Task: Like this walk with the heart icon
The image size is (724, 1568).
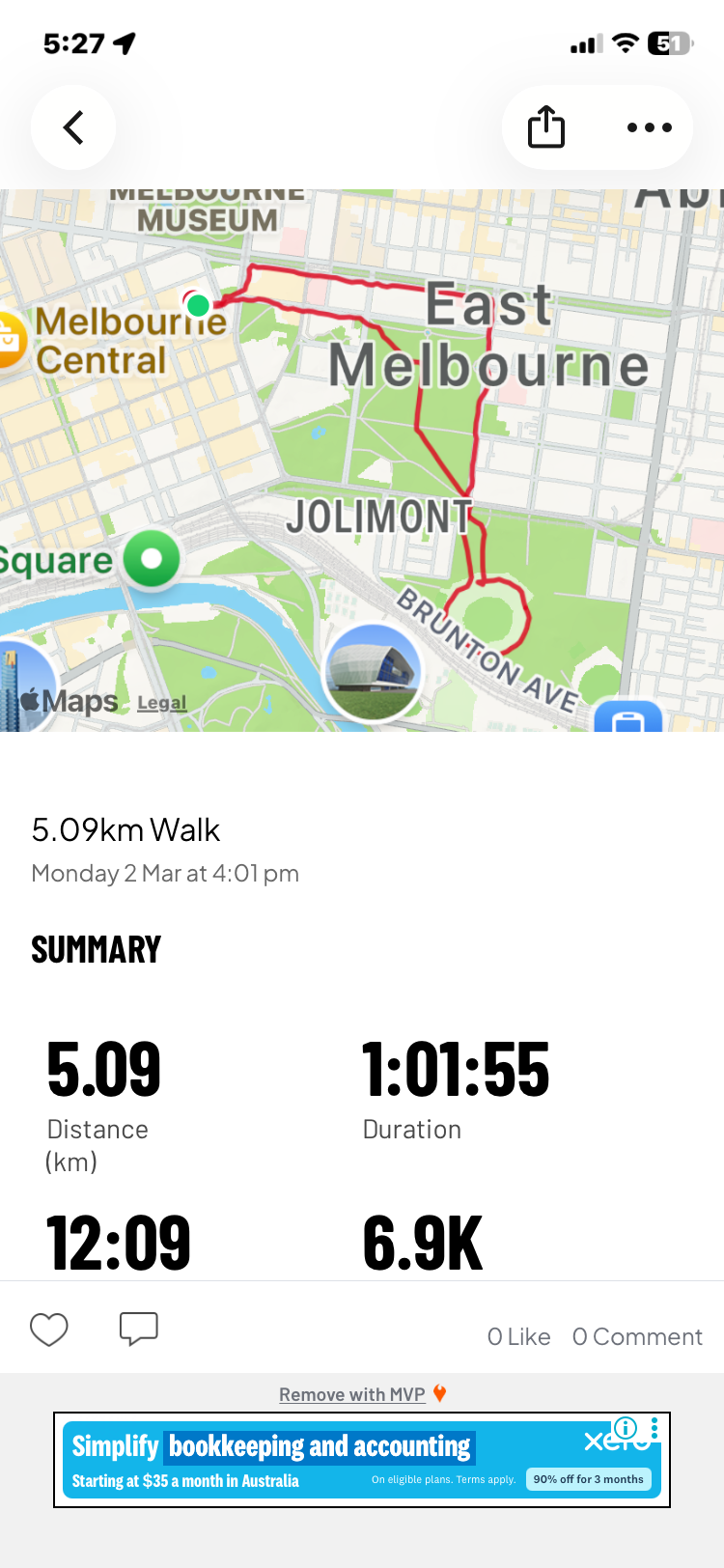Action: (x=49, y=1330)
